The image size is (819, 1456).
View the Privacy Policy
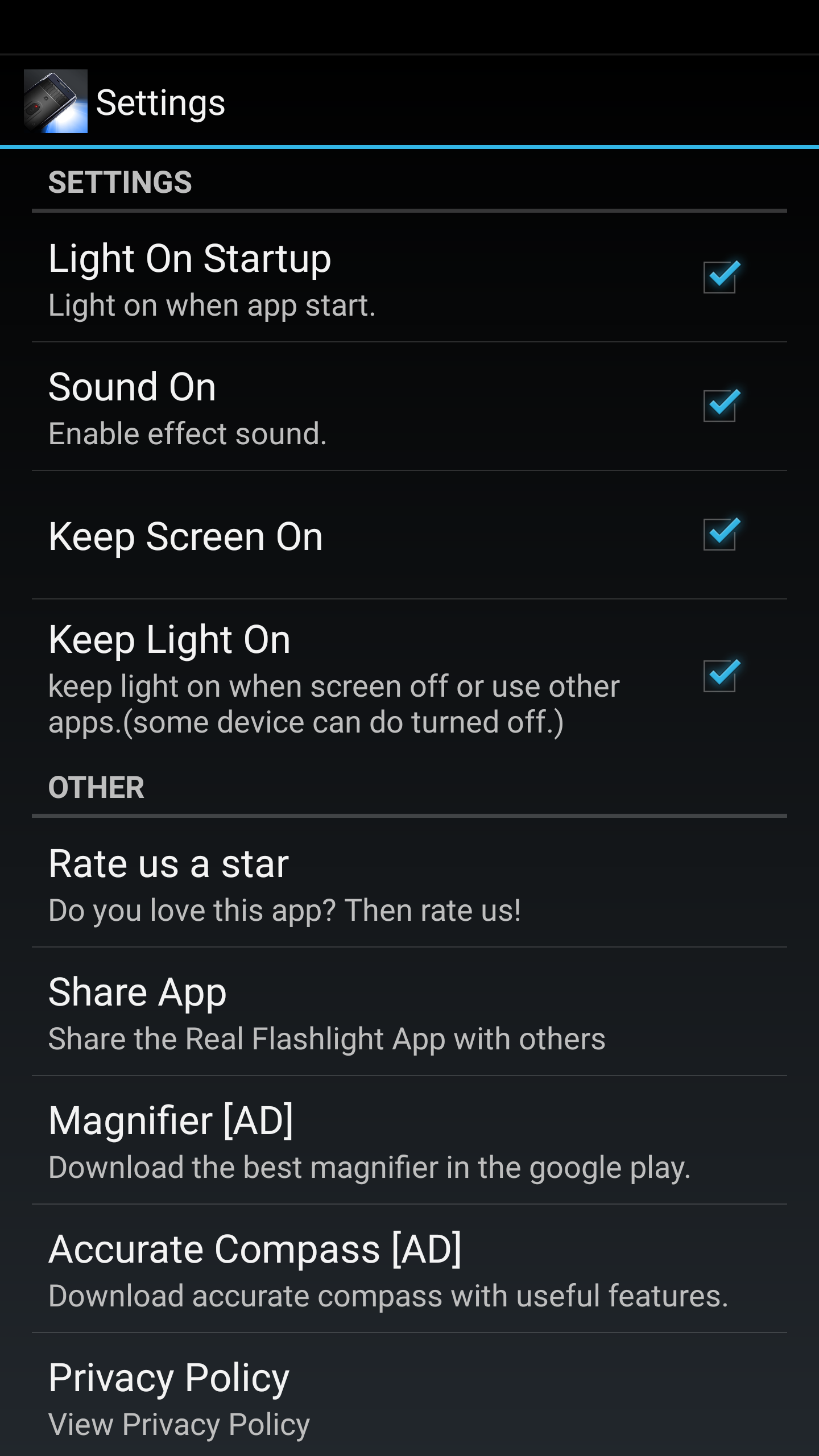point(409,1396)
